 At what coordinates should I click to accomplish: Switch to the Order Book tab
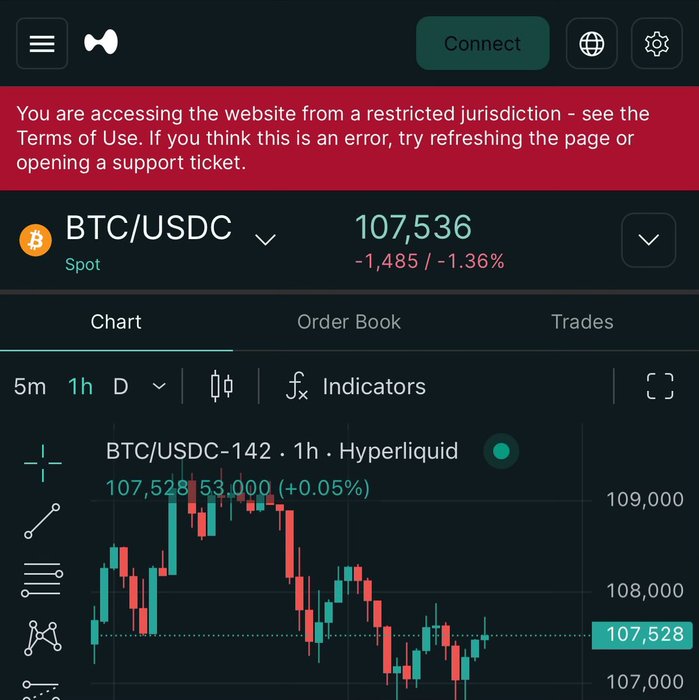point(349,322)
